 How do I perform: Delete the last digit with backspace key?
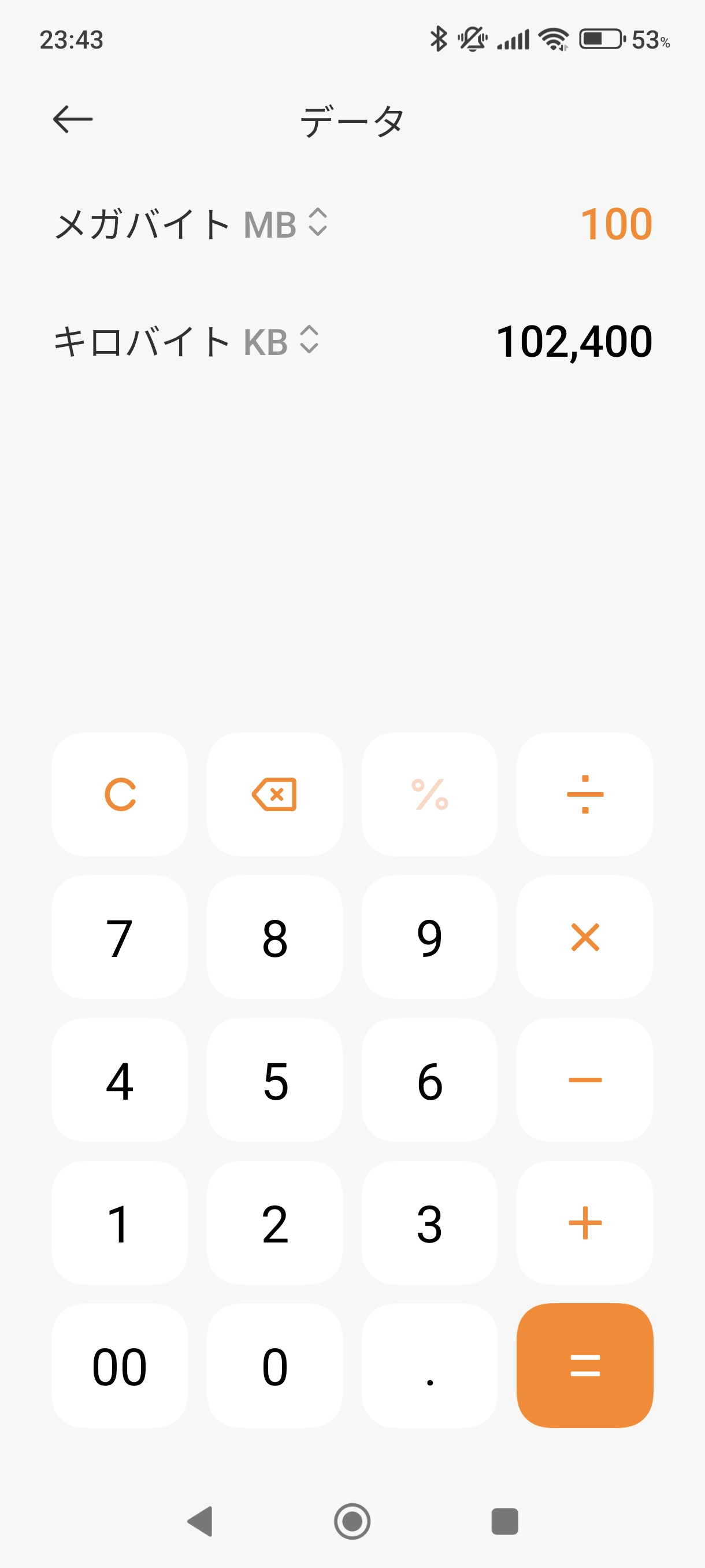275,794
